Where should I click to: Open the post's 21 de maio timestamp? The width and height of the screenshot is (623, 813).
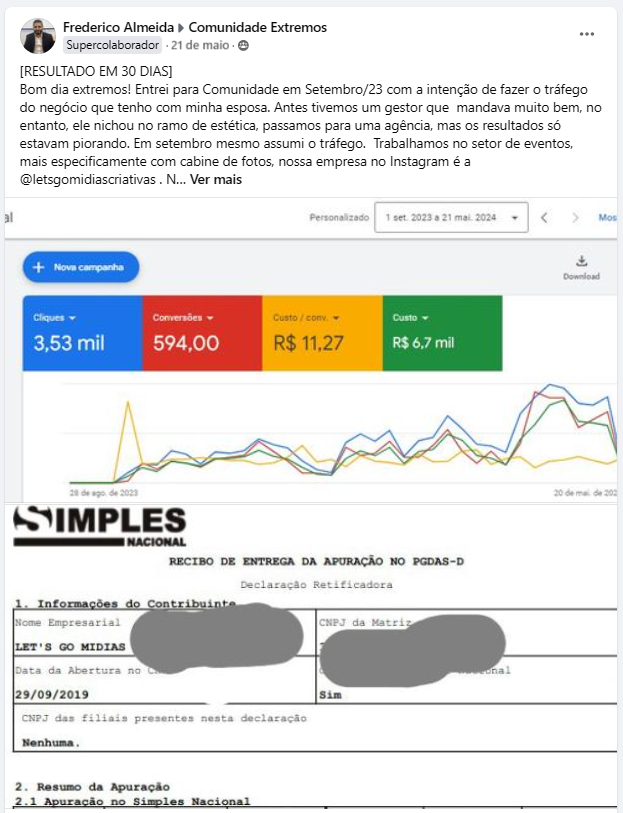(200, 45)
